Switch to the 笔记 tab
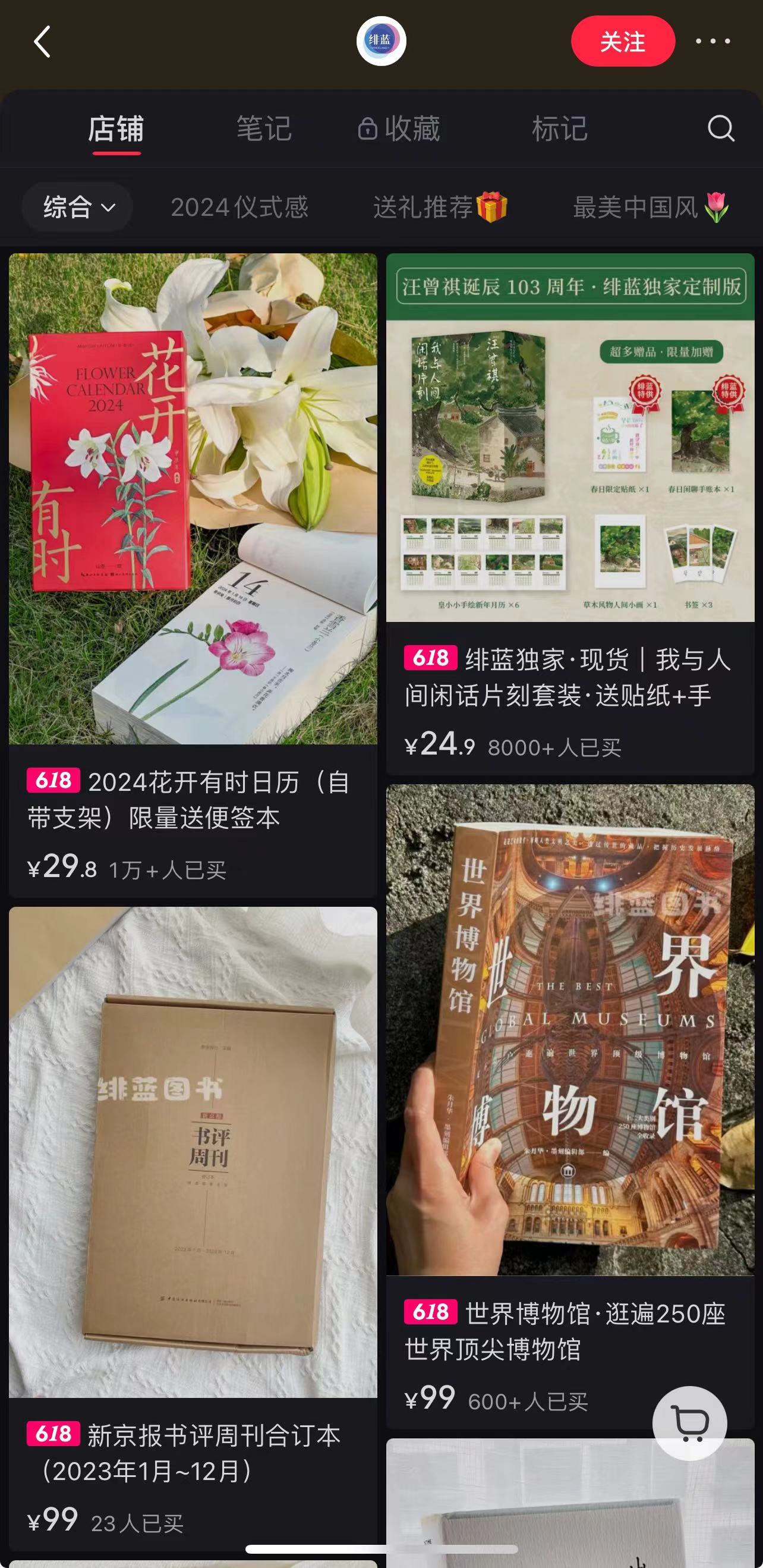The image size is (763, 1568). [264, 129]
